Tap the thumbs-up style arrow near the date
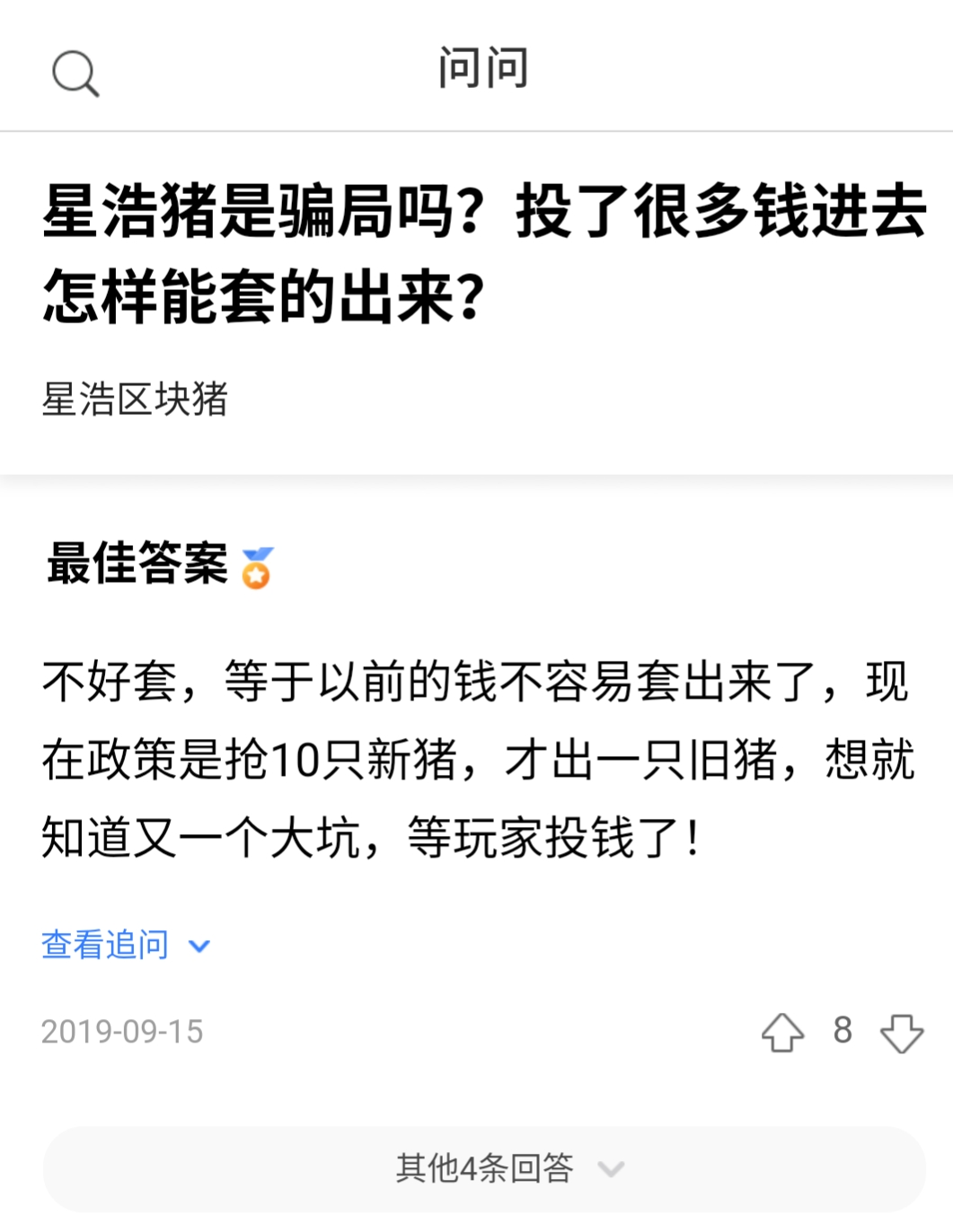Viewport: 953px width, 1232px height. coord(782,1032)
